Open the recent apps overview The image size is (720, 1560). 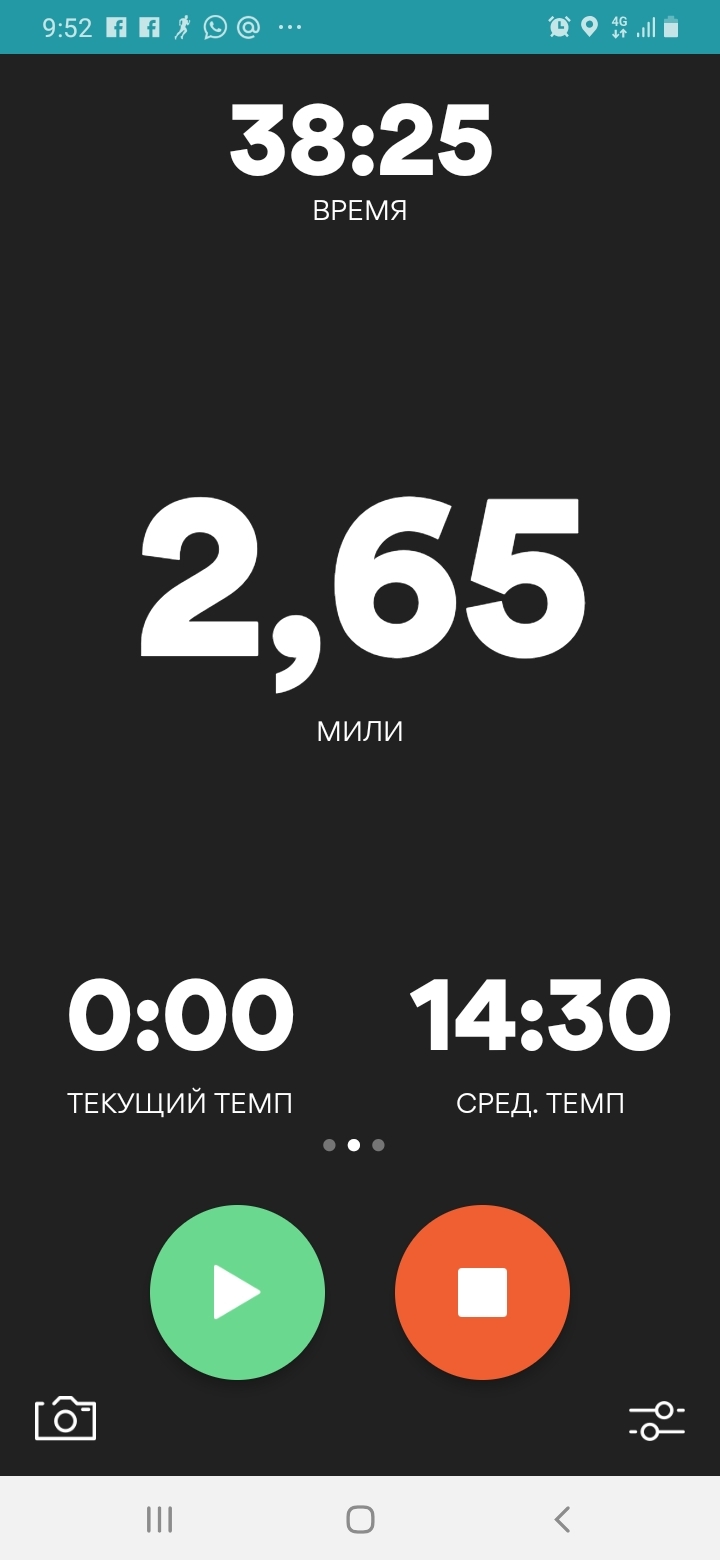tap(159, 1519)
